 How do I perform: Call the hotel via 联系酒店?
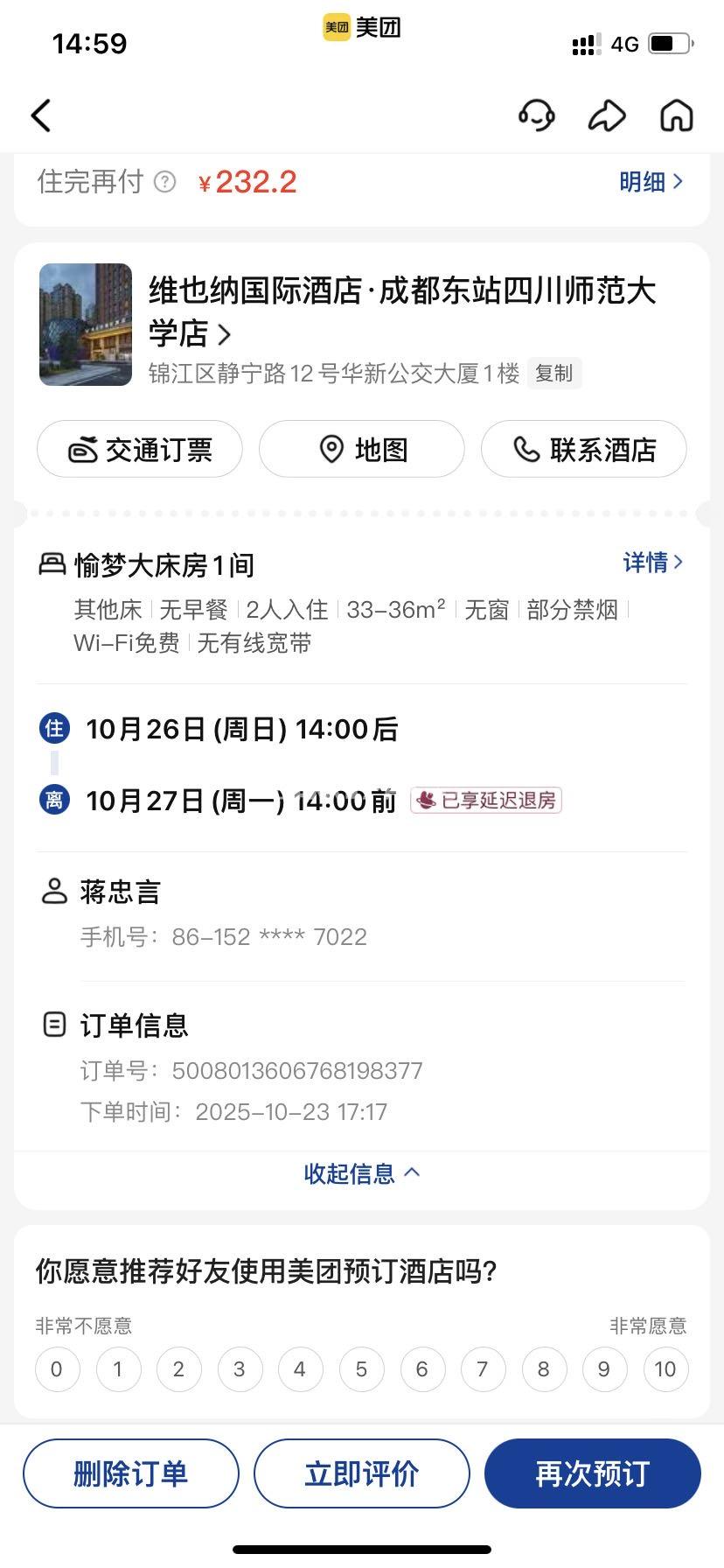pos(584,450)
